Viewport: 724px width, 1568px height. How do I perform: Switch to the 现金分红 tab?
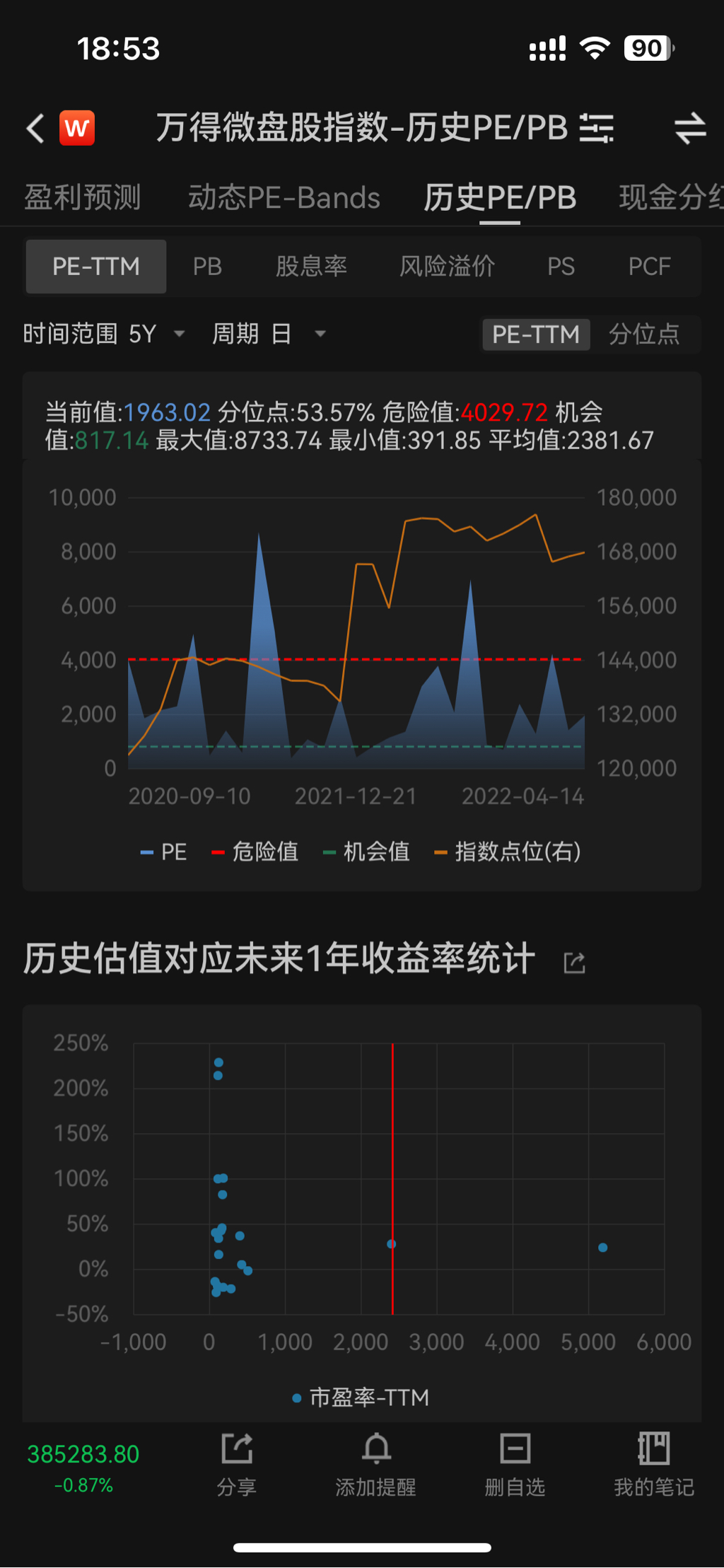(670, 197)
